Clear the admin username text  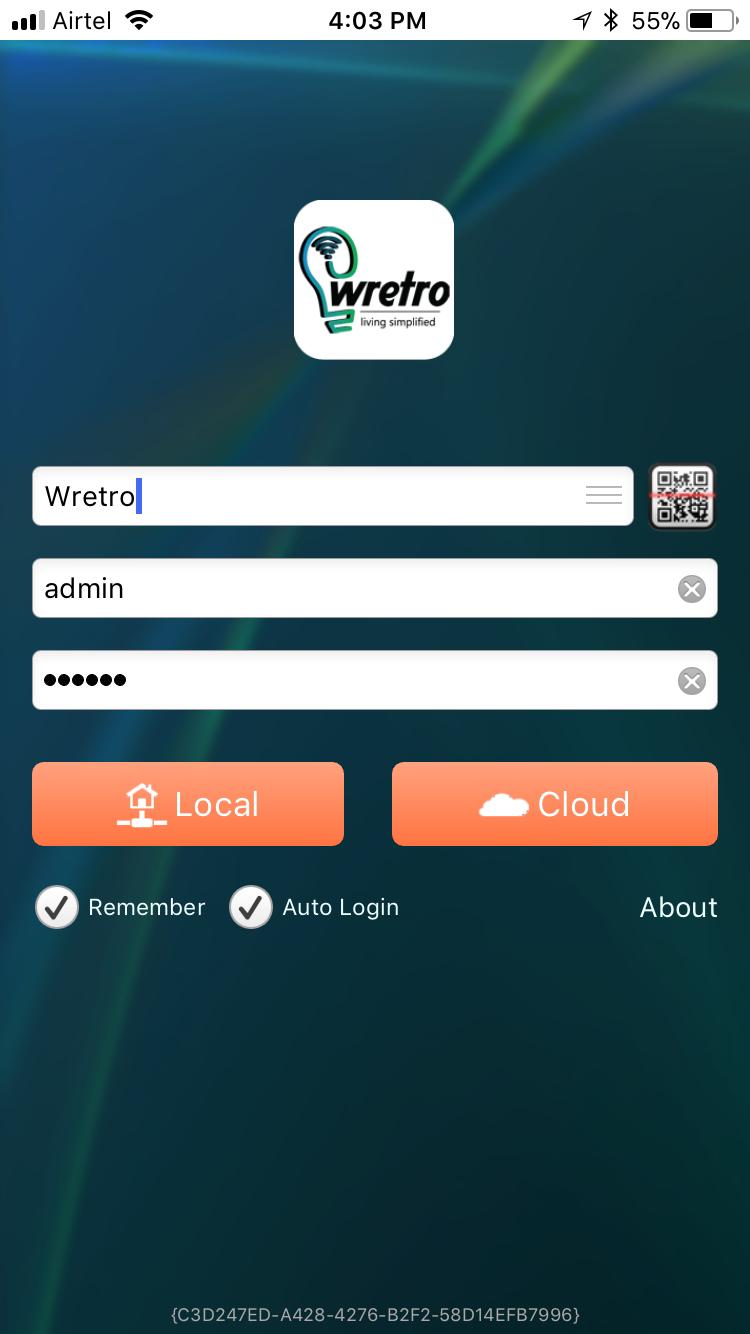pyautogui.click(x=692, y=589)
